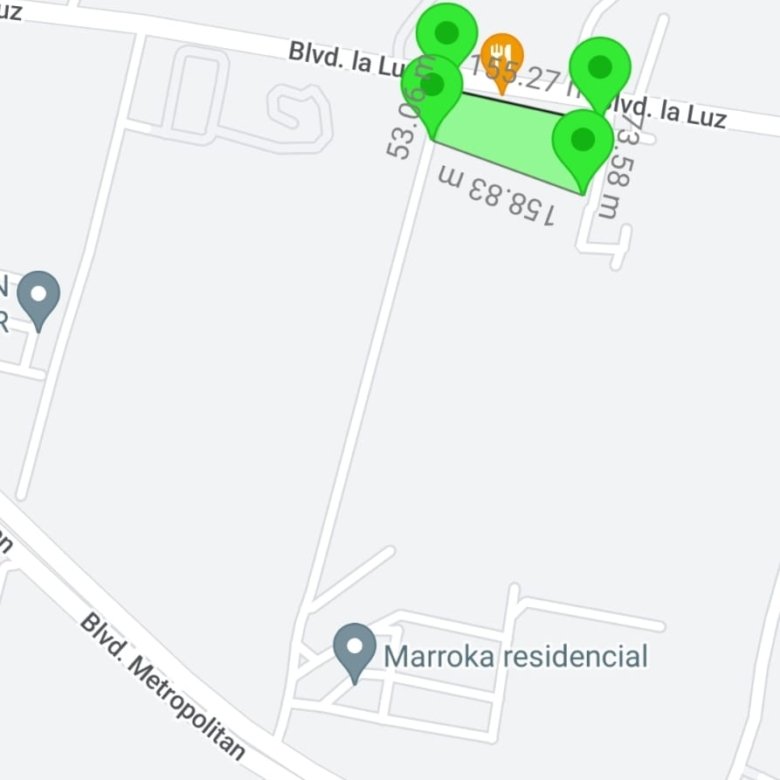Select the gray place pin at the left edge
This screenshot has height=780, width=780.
[x=38, y=300]
